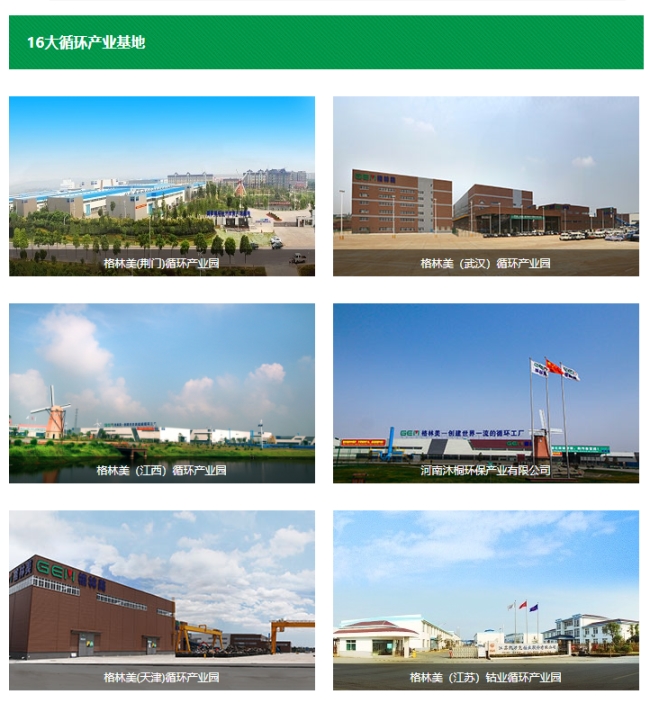Image resolution: width=650 pixels, height=703 pixels.
Task: Open the 格林美(江苏)钴业循环产业园 card
Action: 485,600
